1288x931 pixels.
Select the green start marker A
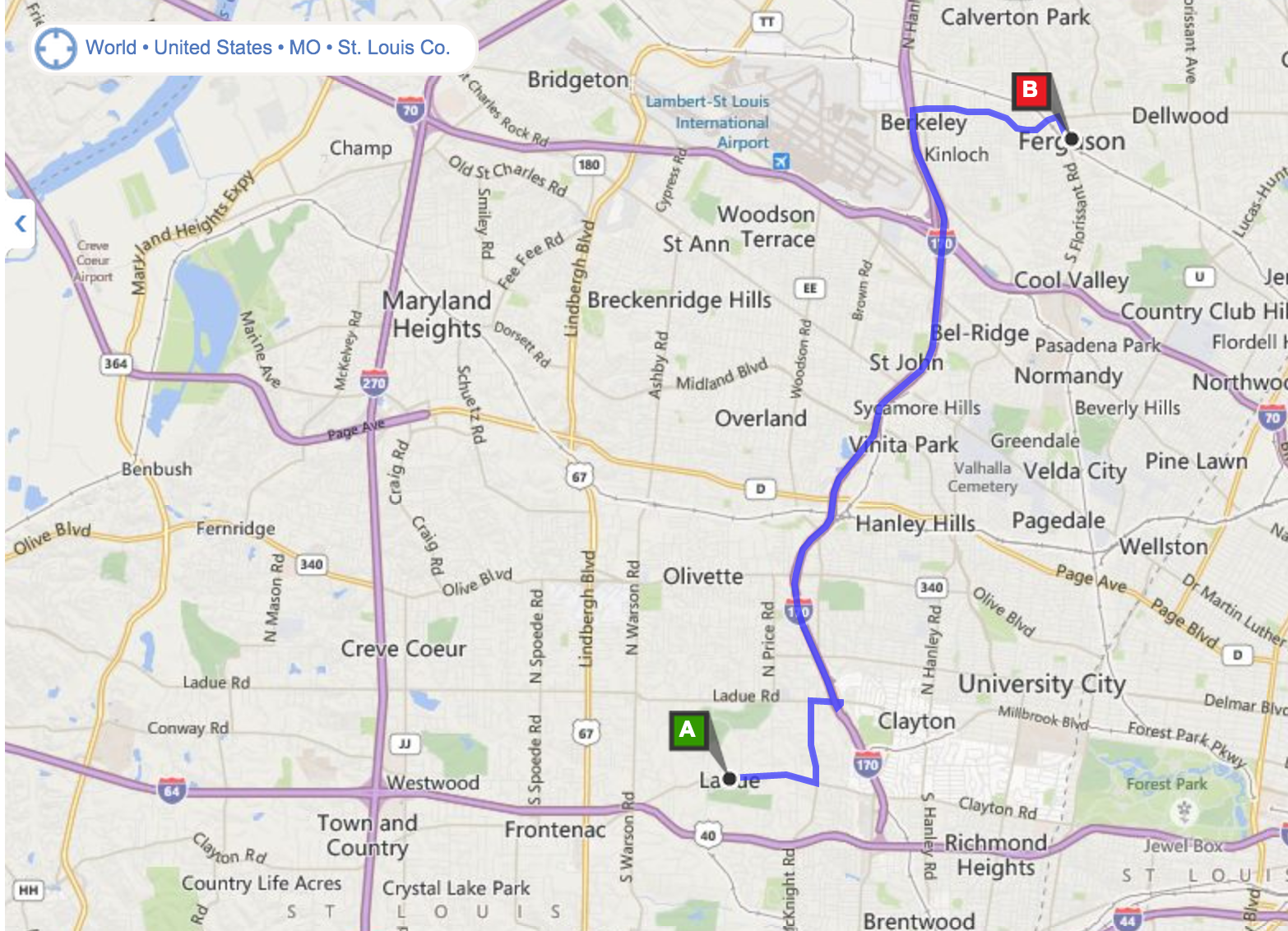[x=688, y=730]
